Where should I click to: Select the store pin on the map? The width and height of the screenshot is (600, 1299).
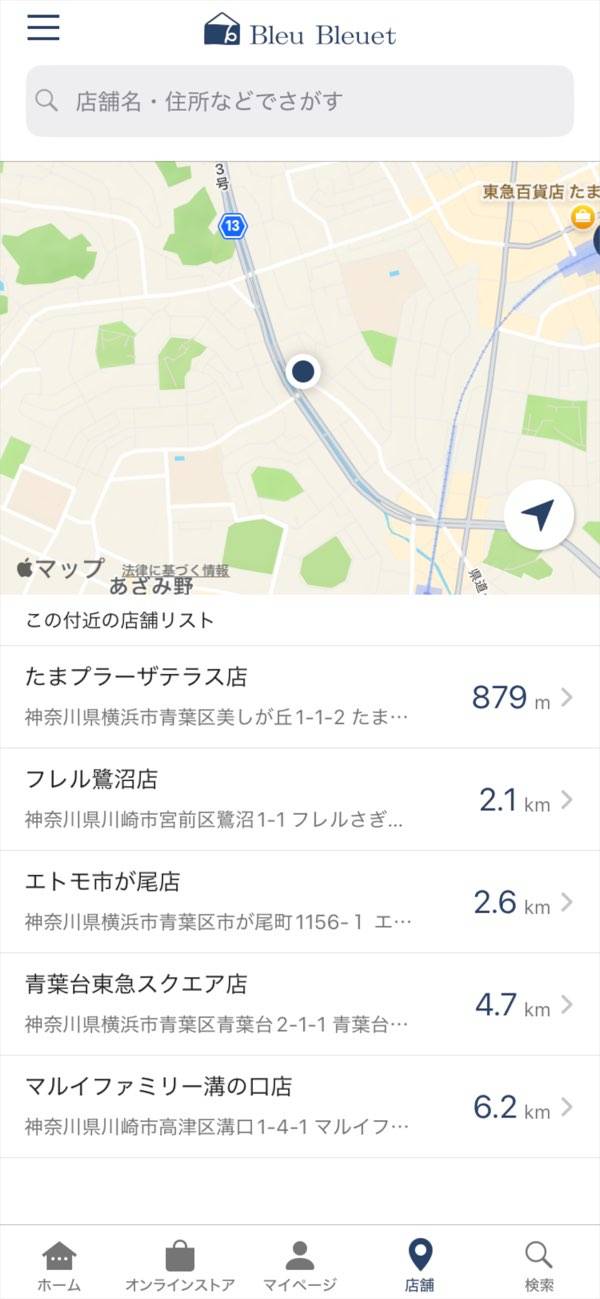tap(303, 372)
